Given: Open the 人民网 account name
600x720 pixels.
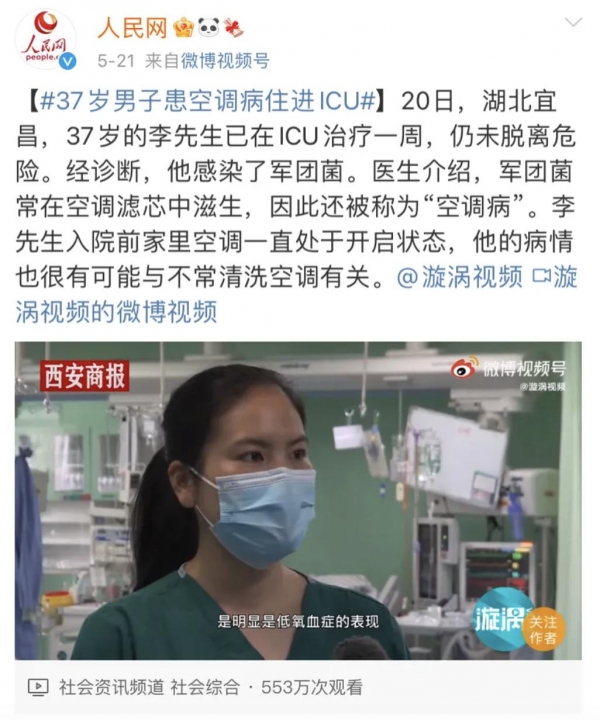Looking at the screenshot, I should [x=130, y=29].
